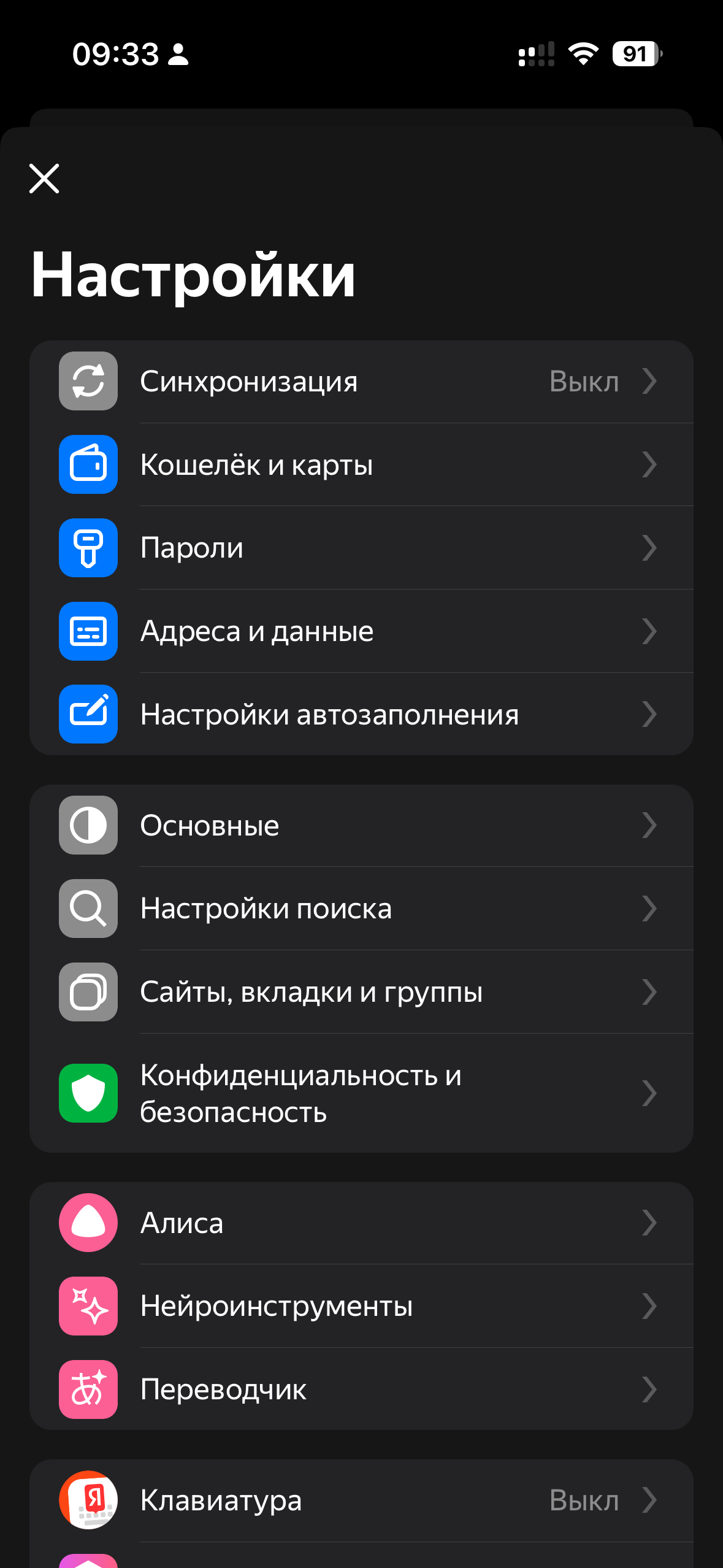Open Адреса и данные
Viewport: 723px width, 1568px height.
click(361, 631)
